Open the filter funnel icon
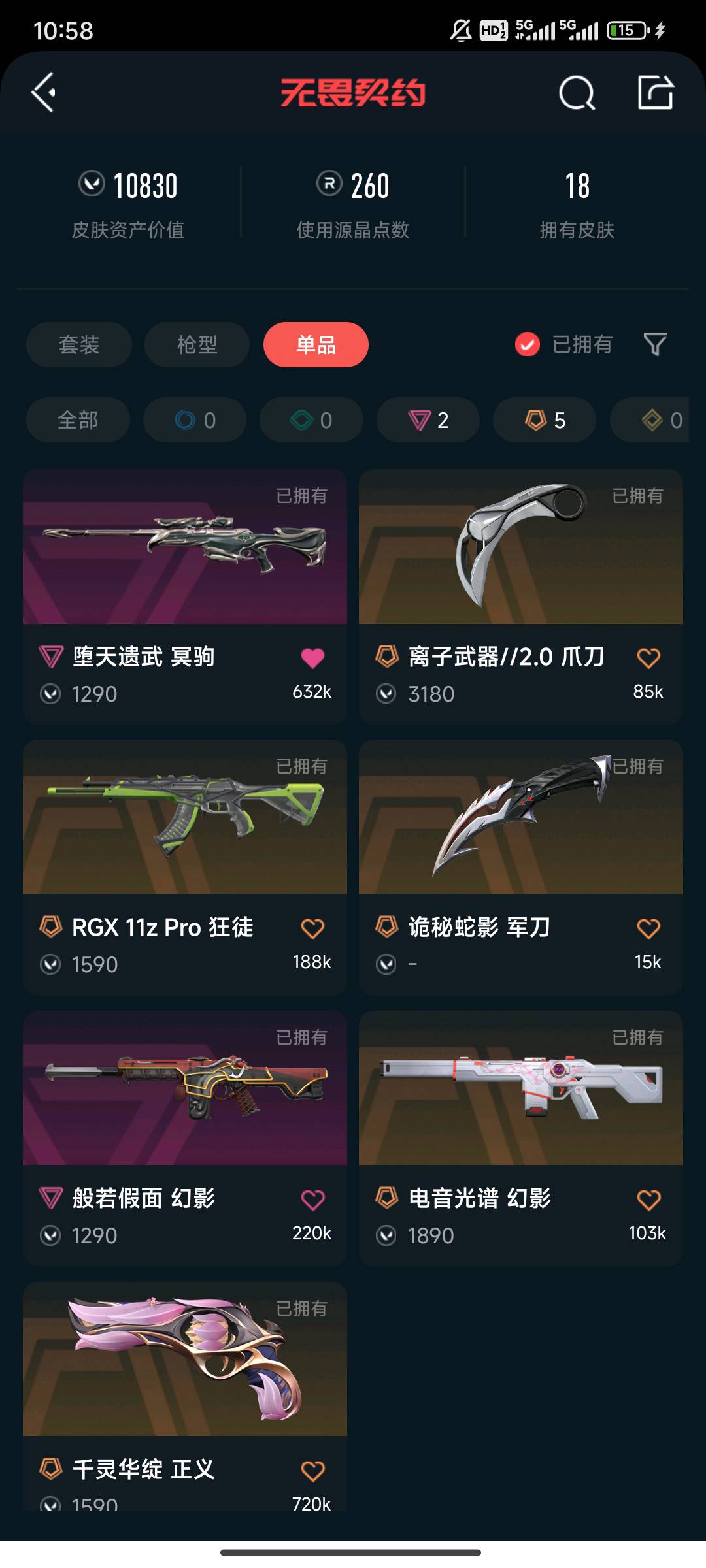Viewport: 706px width, 1568px height. 655,344
